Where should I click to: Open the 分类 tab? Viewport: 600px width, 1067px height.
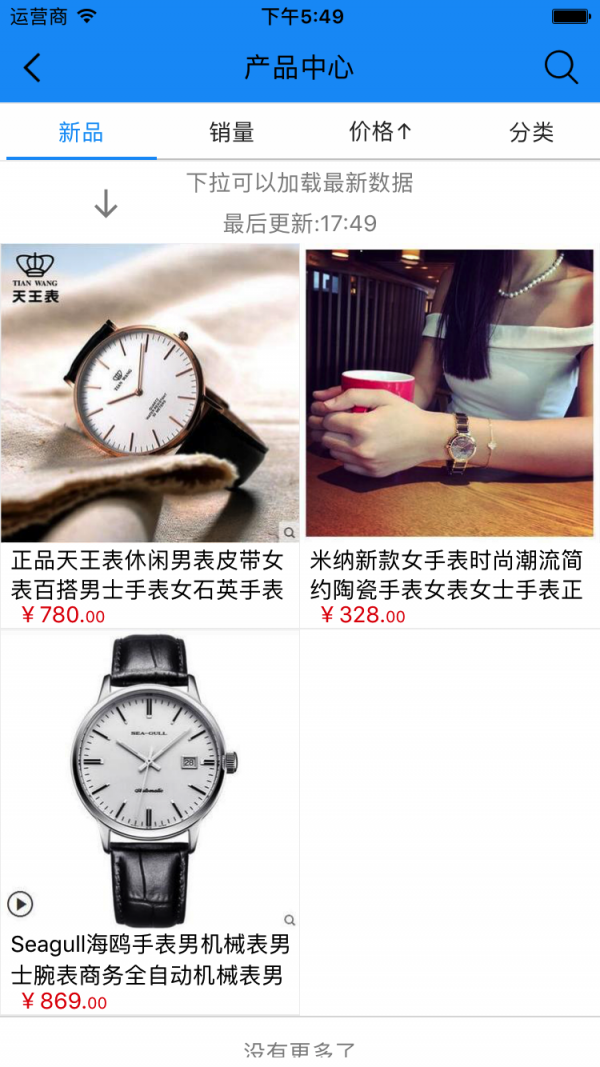(531, 132)
